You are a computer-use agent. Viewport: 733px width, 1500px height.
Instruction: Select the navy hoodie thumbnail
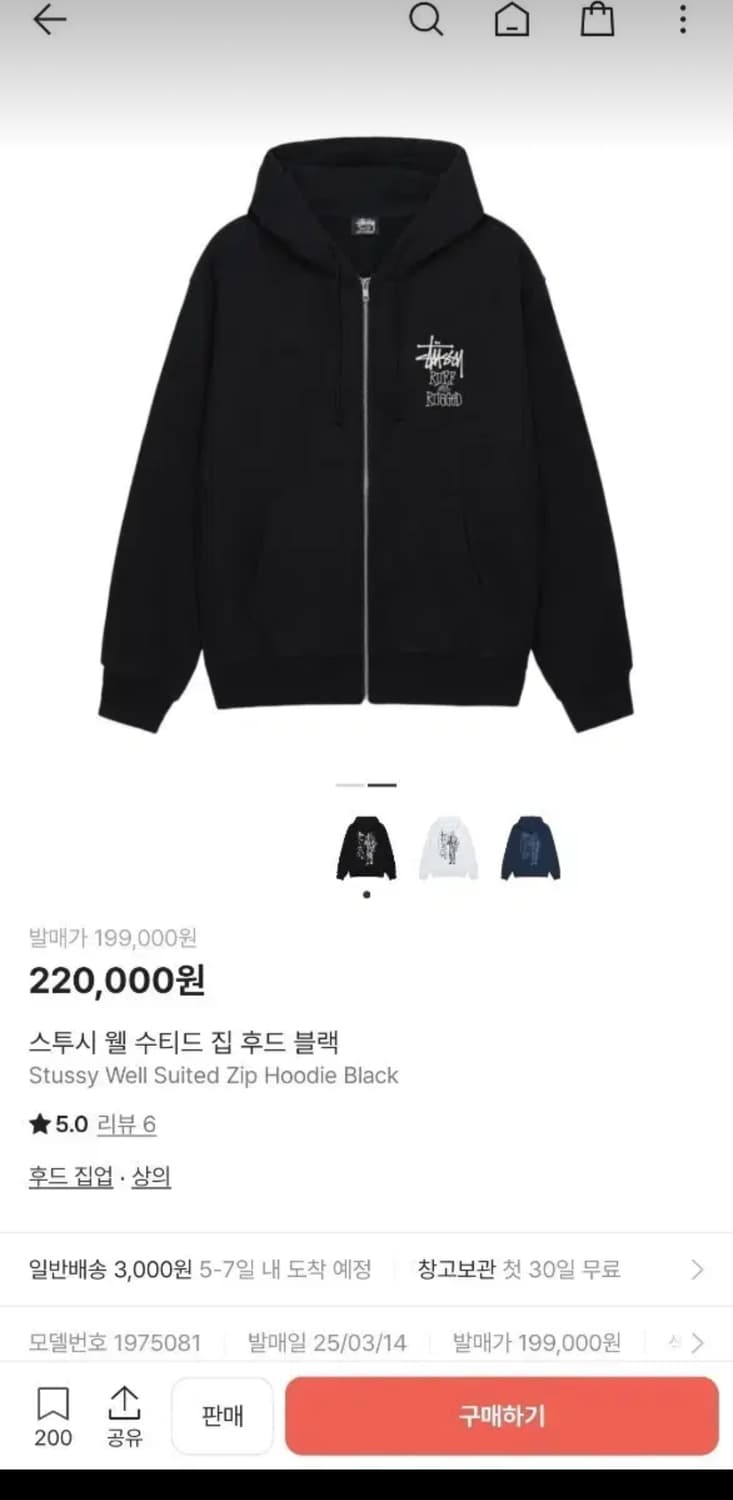tap(531, 845)
